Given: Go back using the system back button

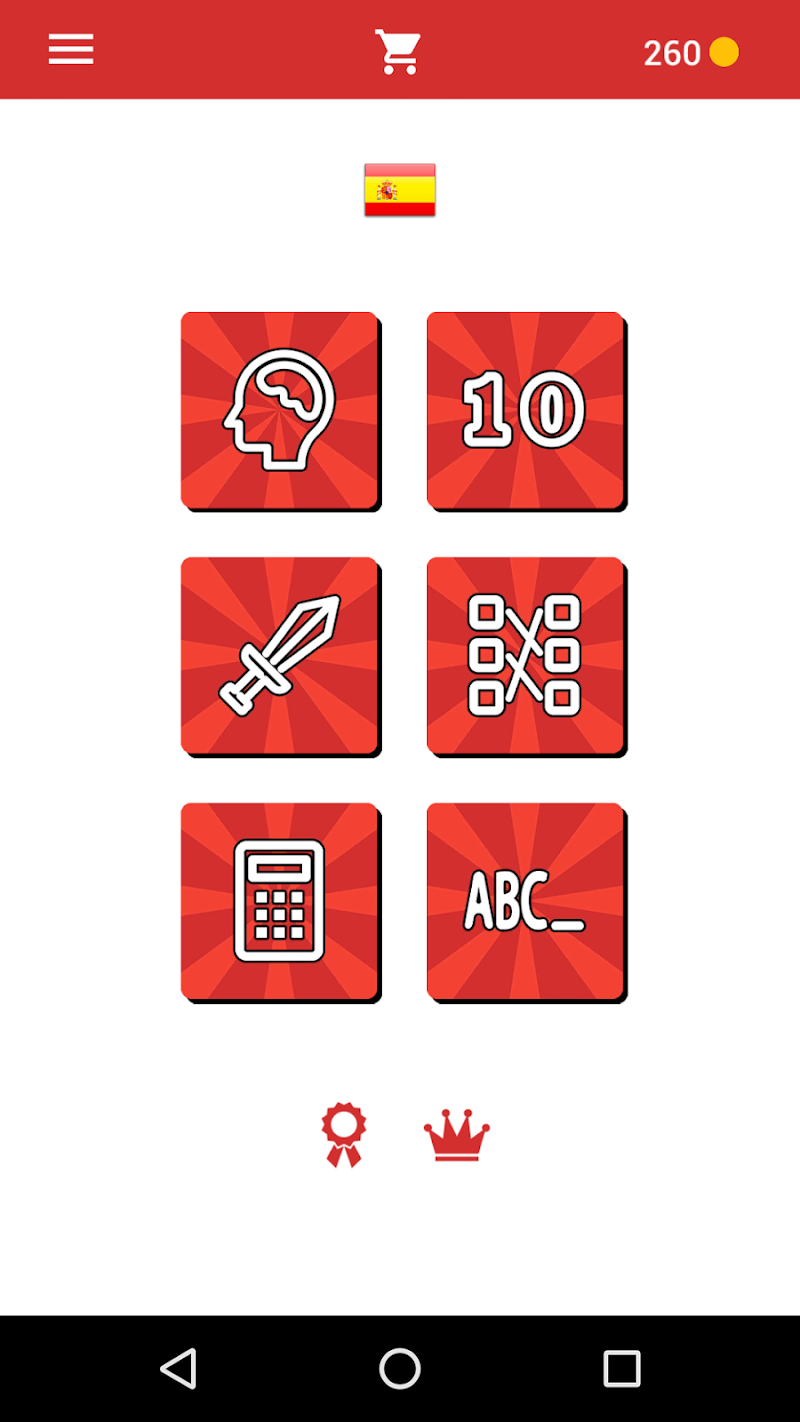Looking at the screenshot, I should coord(179,1368).
